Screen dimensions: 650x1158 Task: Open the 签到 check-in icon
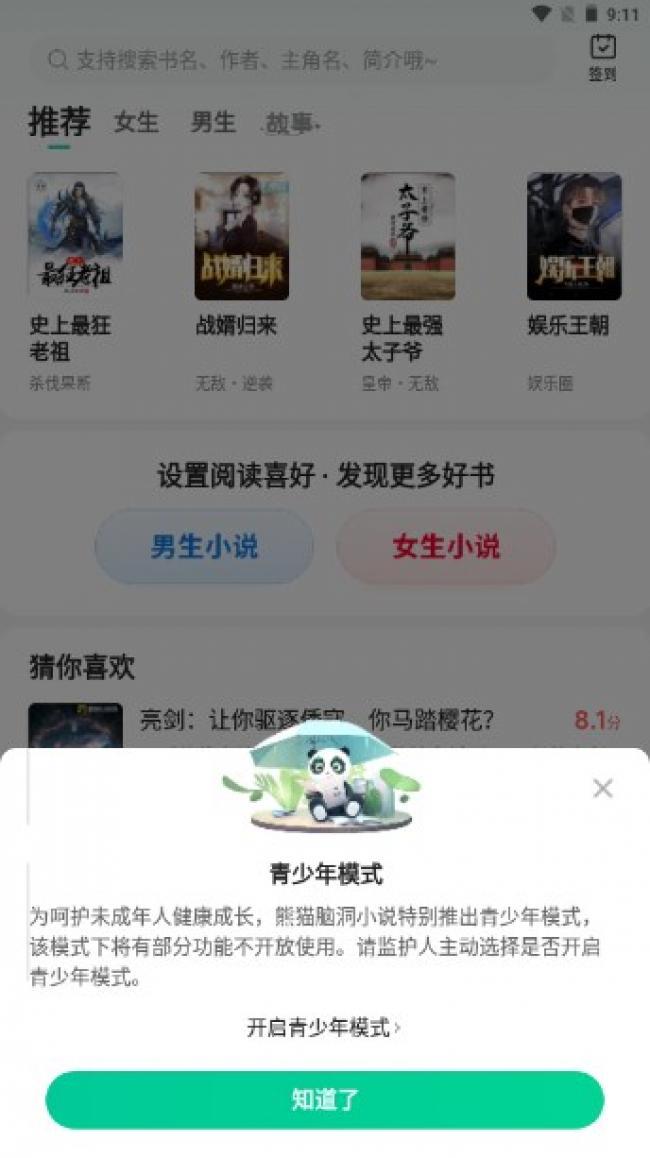click(x=602, y=57)
